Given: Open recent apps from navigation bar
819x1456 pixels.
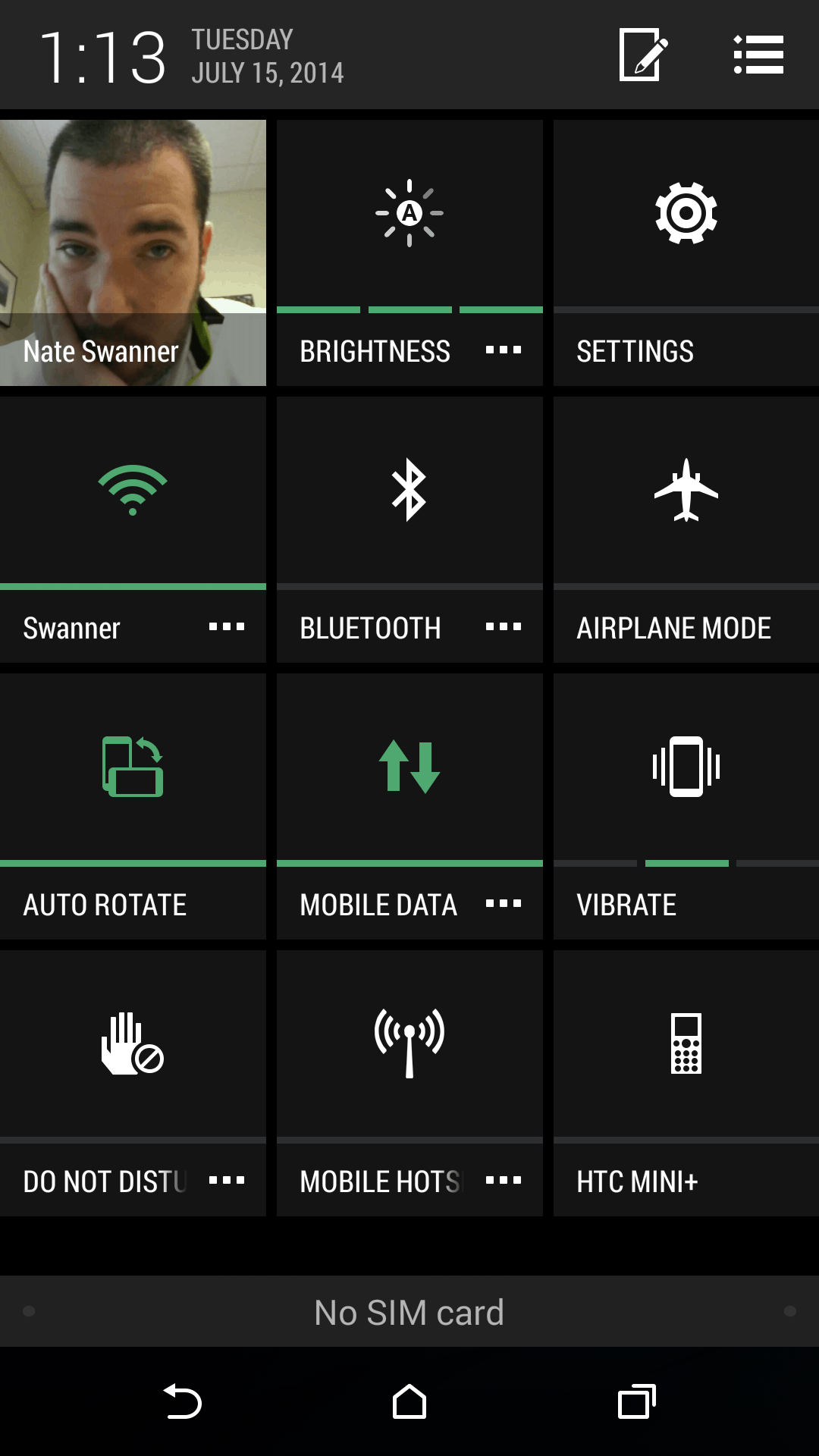Looking at the screenshot, I should (637, 1401).
